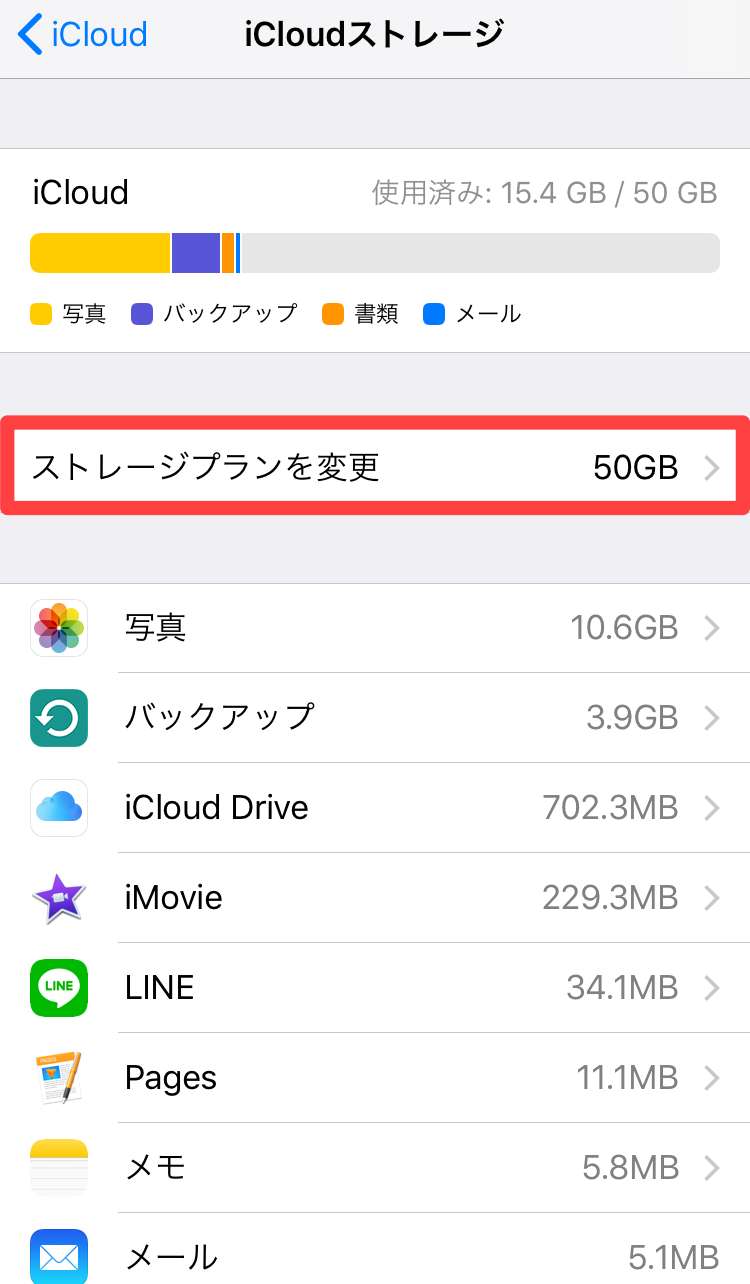Select the iCloud Drive row
Image resolution: width=750 pixels, height=1284 pixels.
tap(374, 807)
